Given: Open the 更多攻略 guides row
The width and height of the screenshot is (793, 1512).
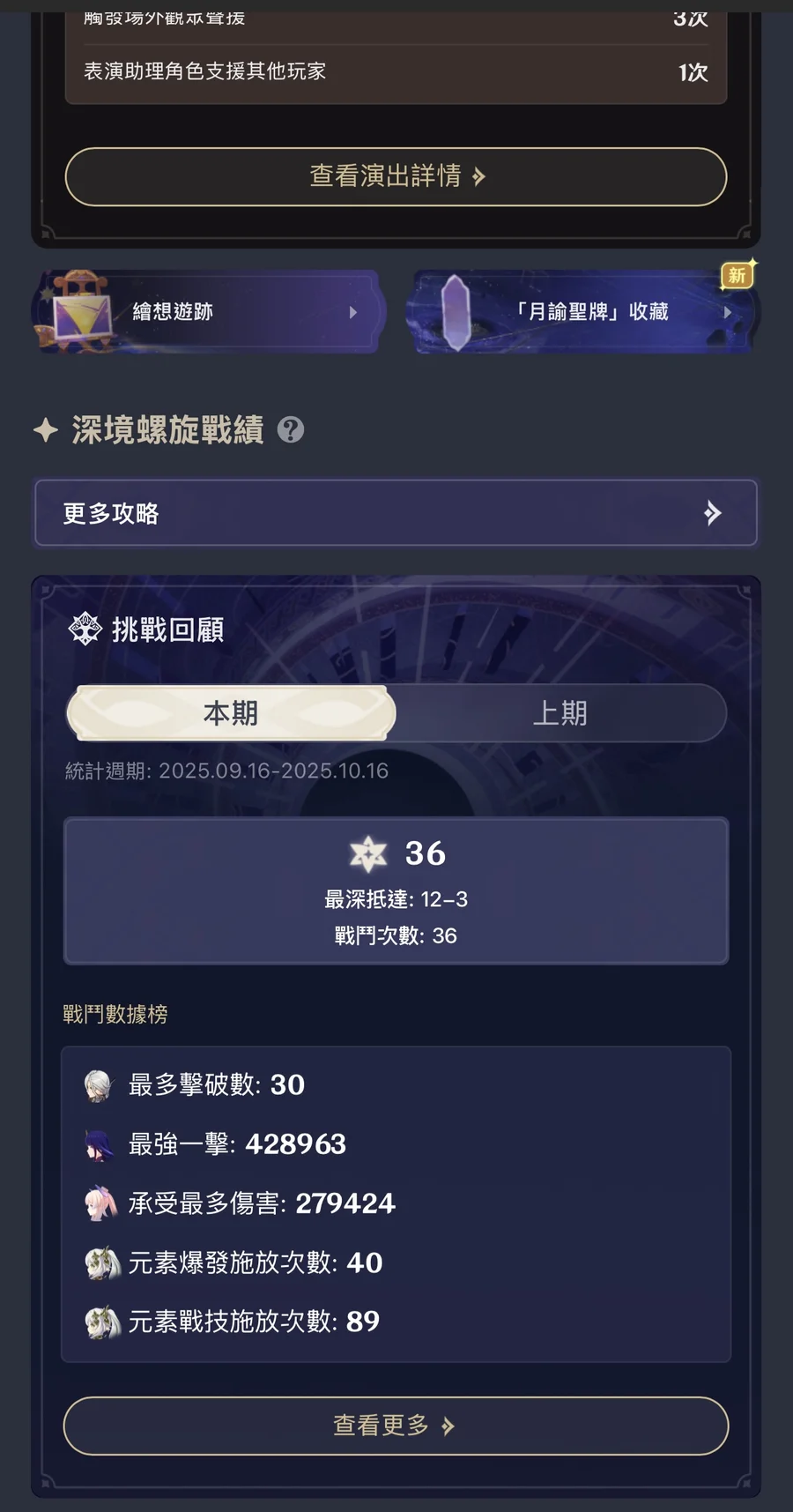Looking at the screenshot, I should [396, 513].
